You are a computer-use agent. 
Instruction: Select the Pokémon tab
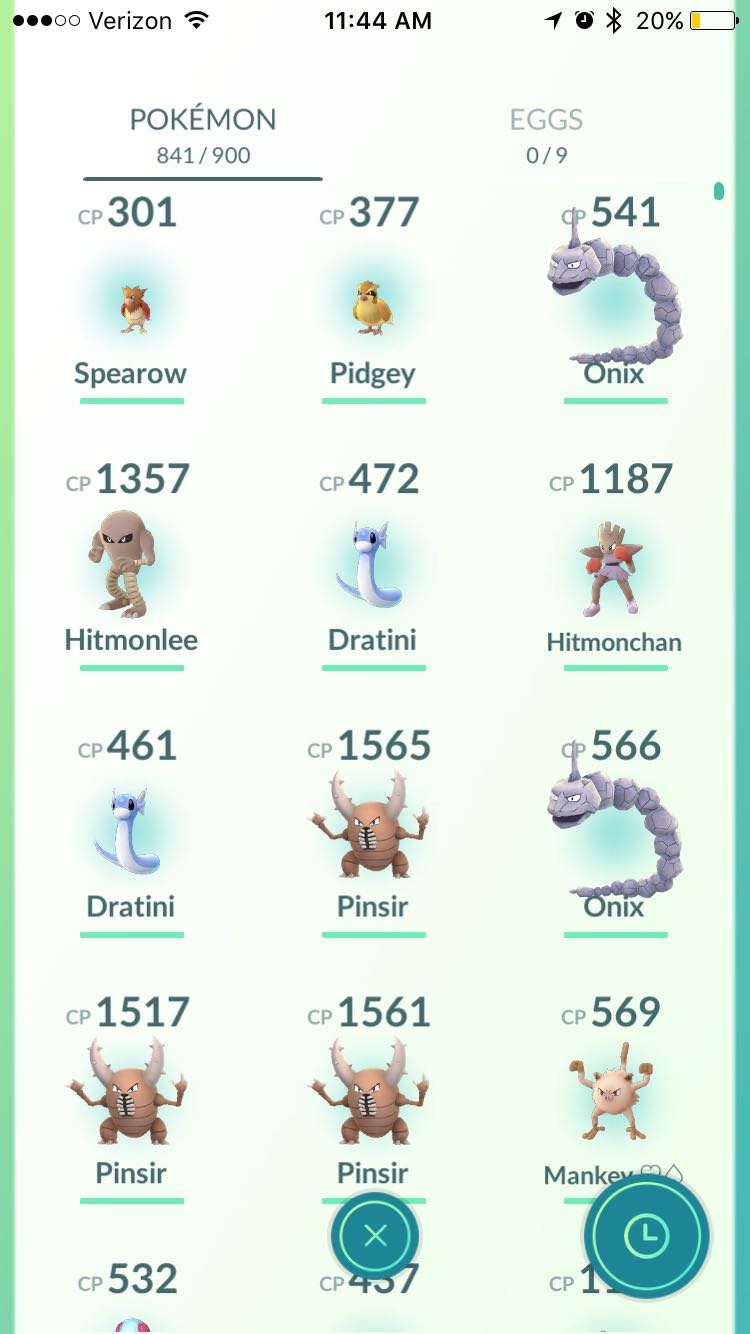[x=203, y=136]
